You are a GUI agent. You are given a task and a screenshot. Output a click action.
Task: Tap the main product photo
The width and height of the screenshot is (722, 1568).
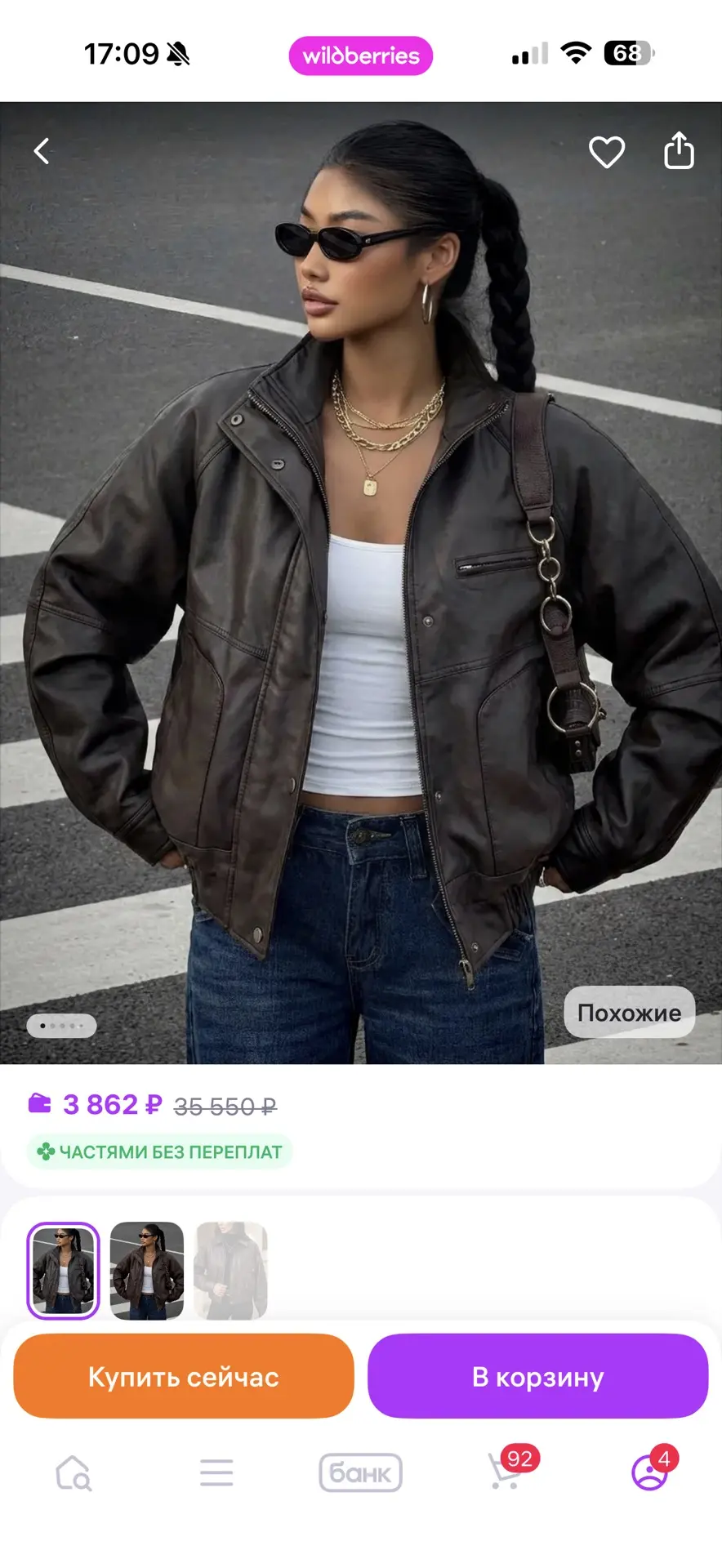tap(361, 583)
